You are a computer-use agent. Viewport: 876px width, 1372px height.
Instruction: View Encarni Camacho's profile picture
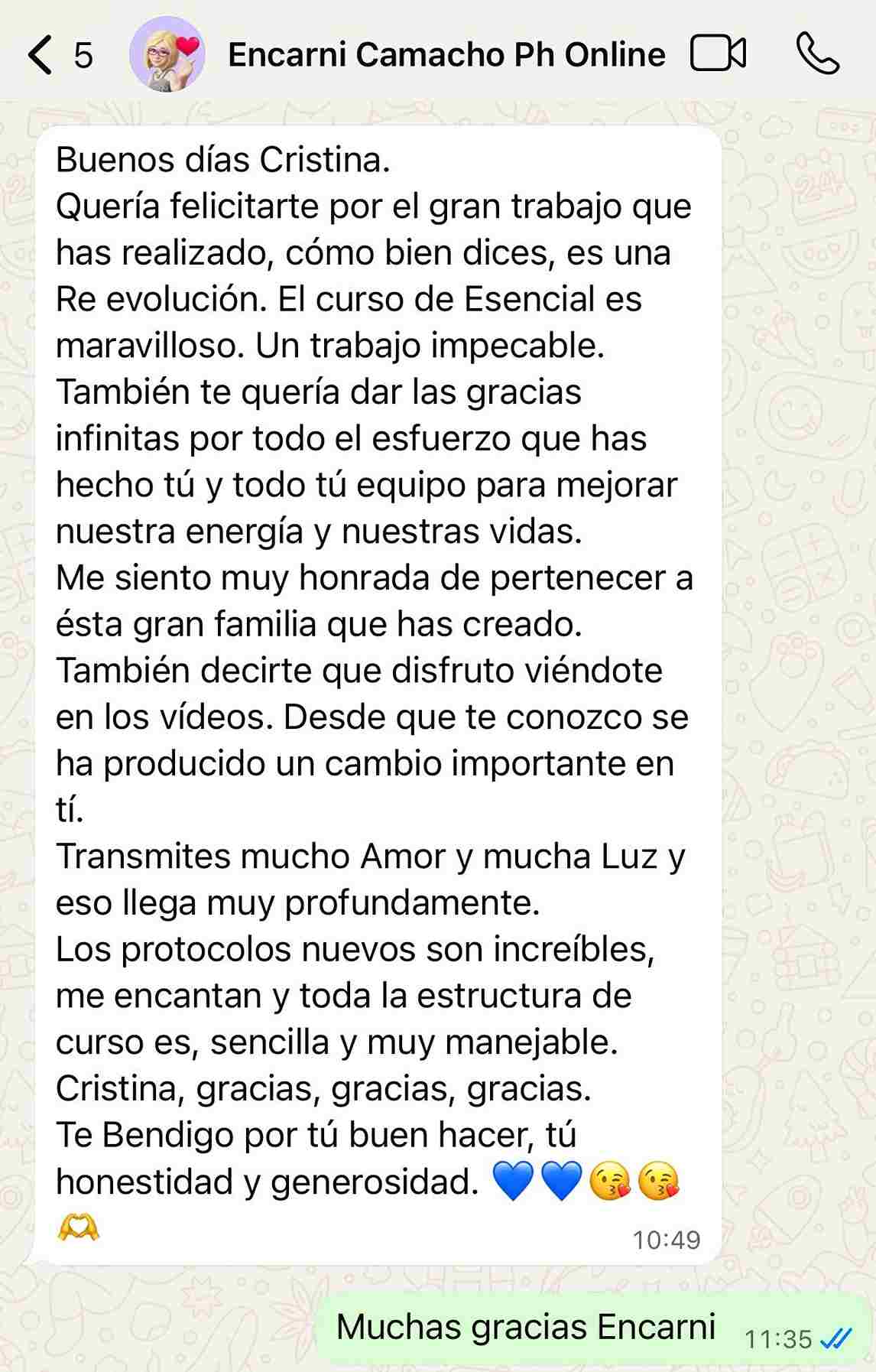[x=167, y=54]
